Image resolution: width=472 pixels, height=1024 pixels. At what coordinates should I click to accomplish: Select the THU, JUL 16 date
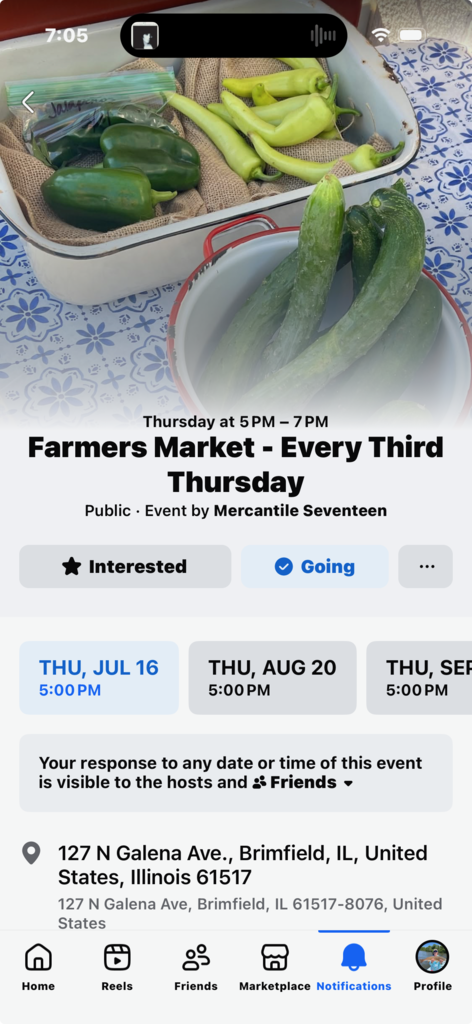tap(99, 677)
